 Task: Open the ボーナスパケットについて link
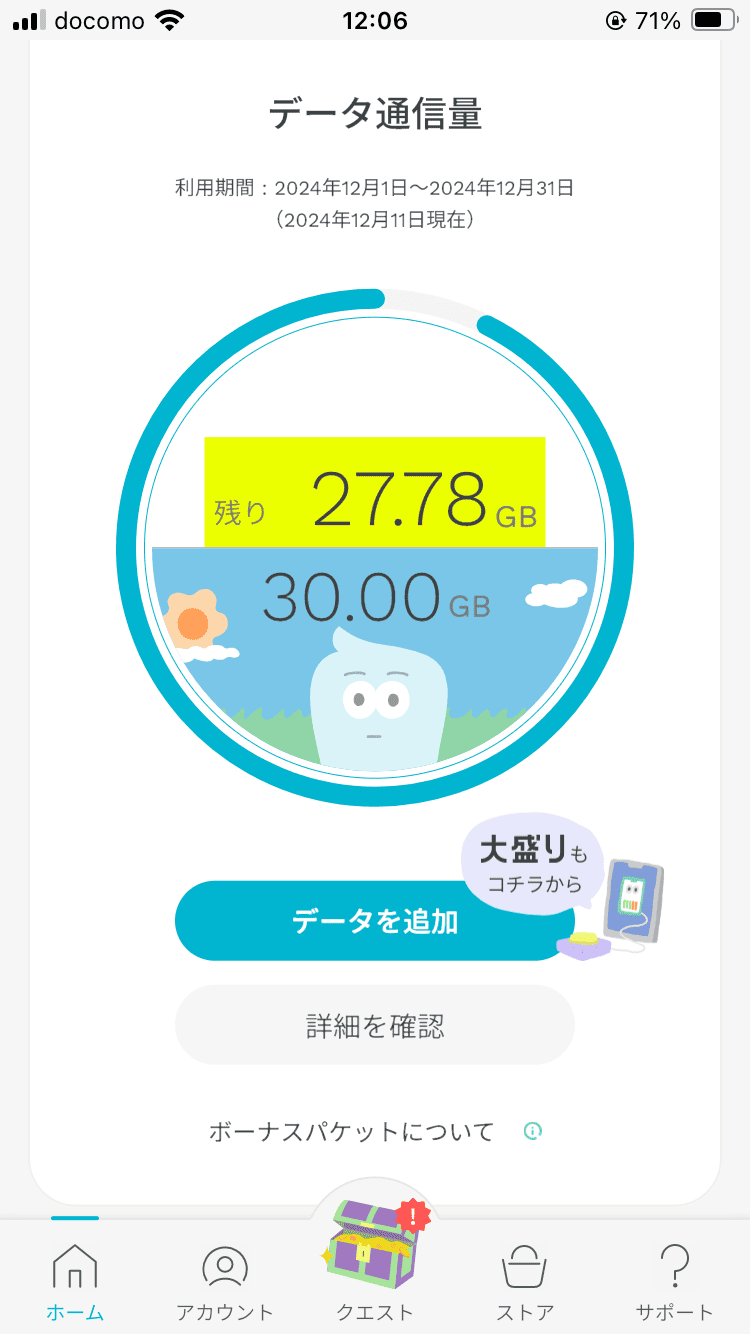[352, 1130]
